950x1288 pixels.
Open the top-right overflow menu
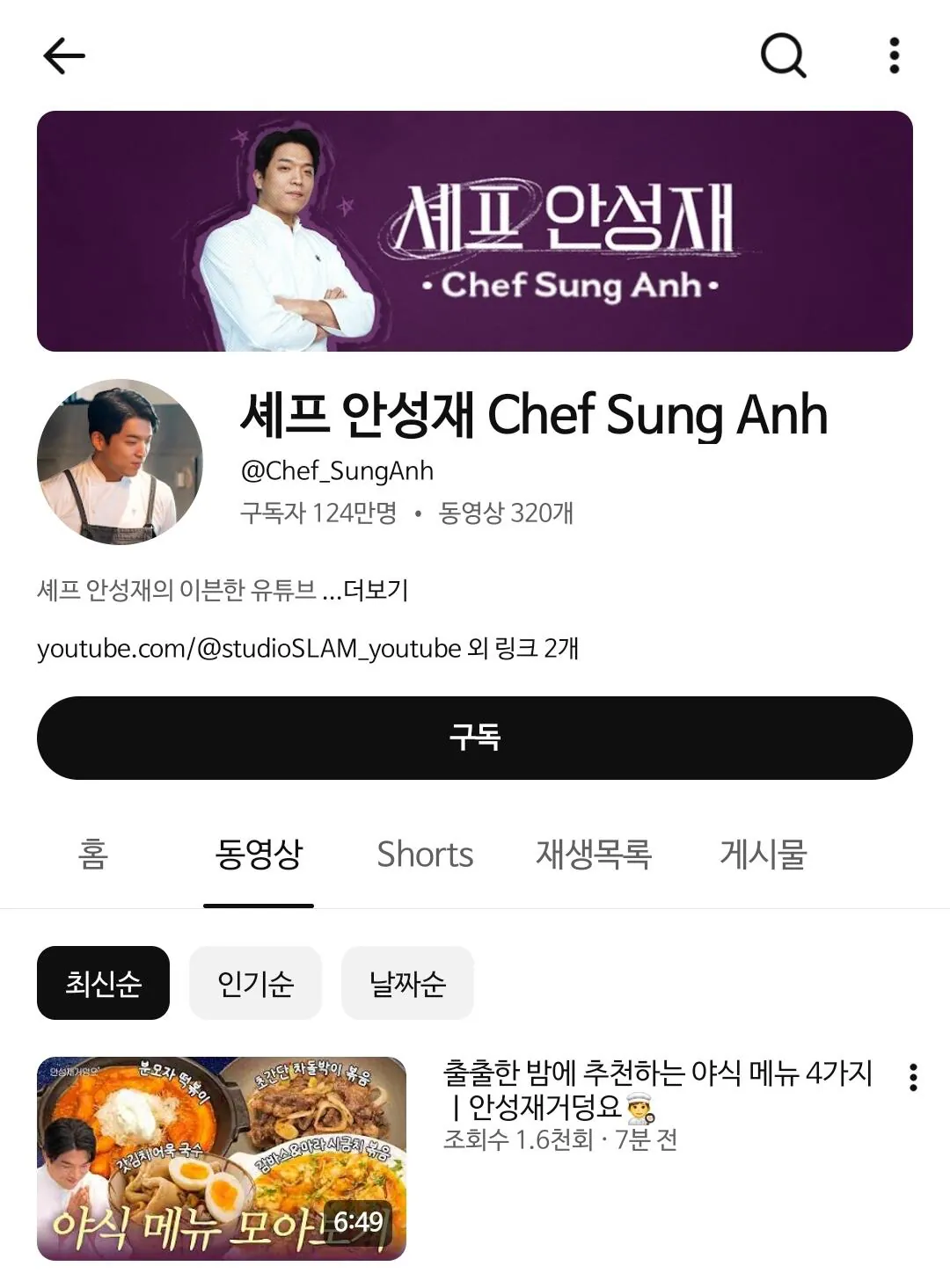coord(894,56)
